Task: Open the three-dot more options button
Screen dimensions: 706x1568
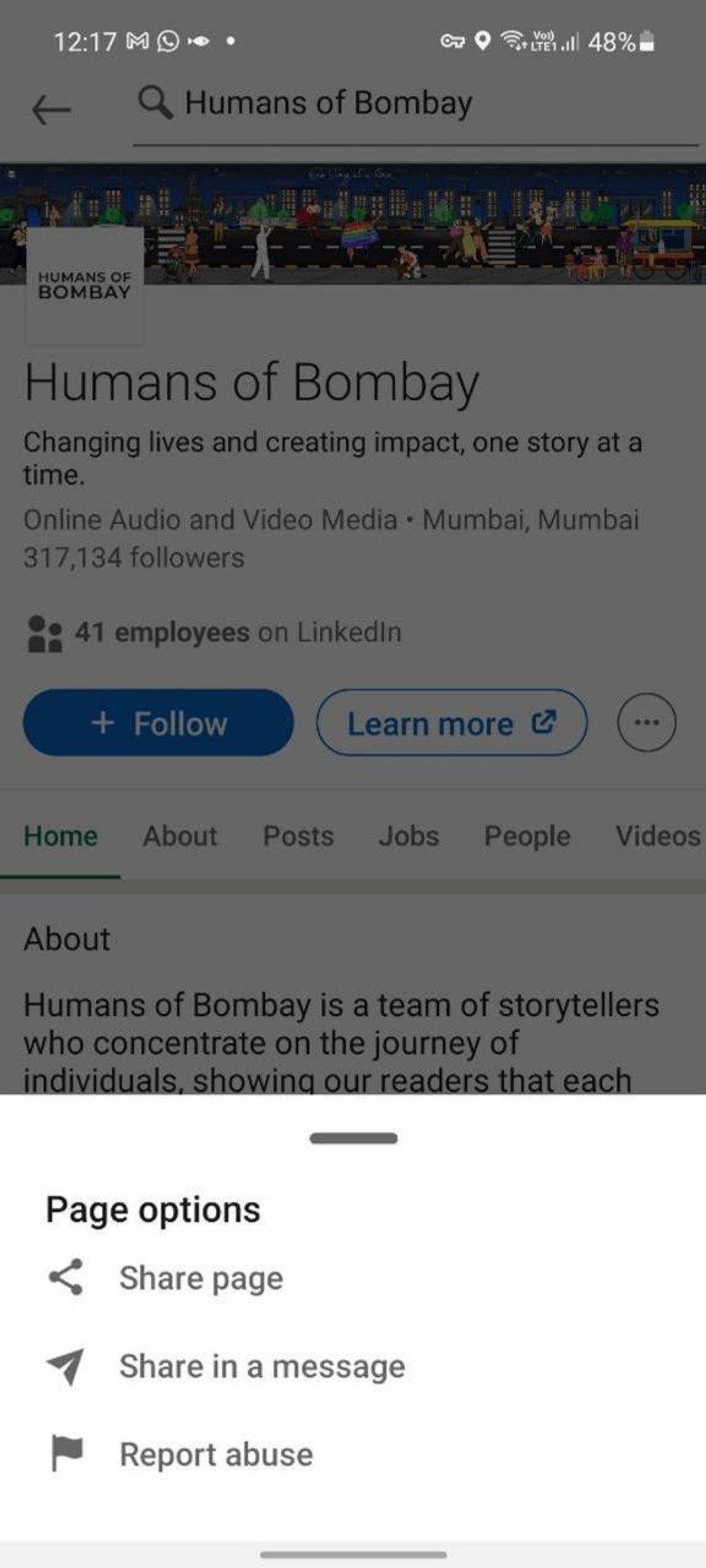Action: 647,723
